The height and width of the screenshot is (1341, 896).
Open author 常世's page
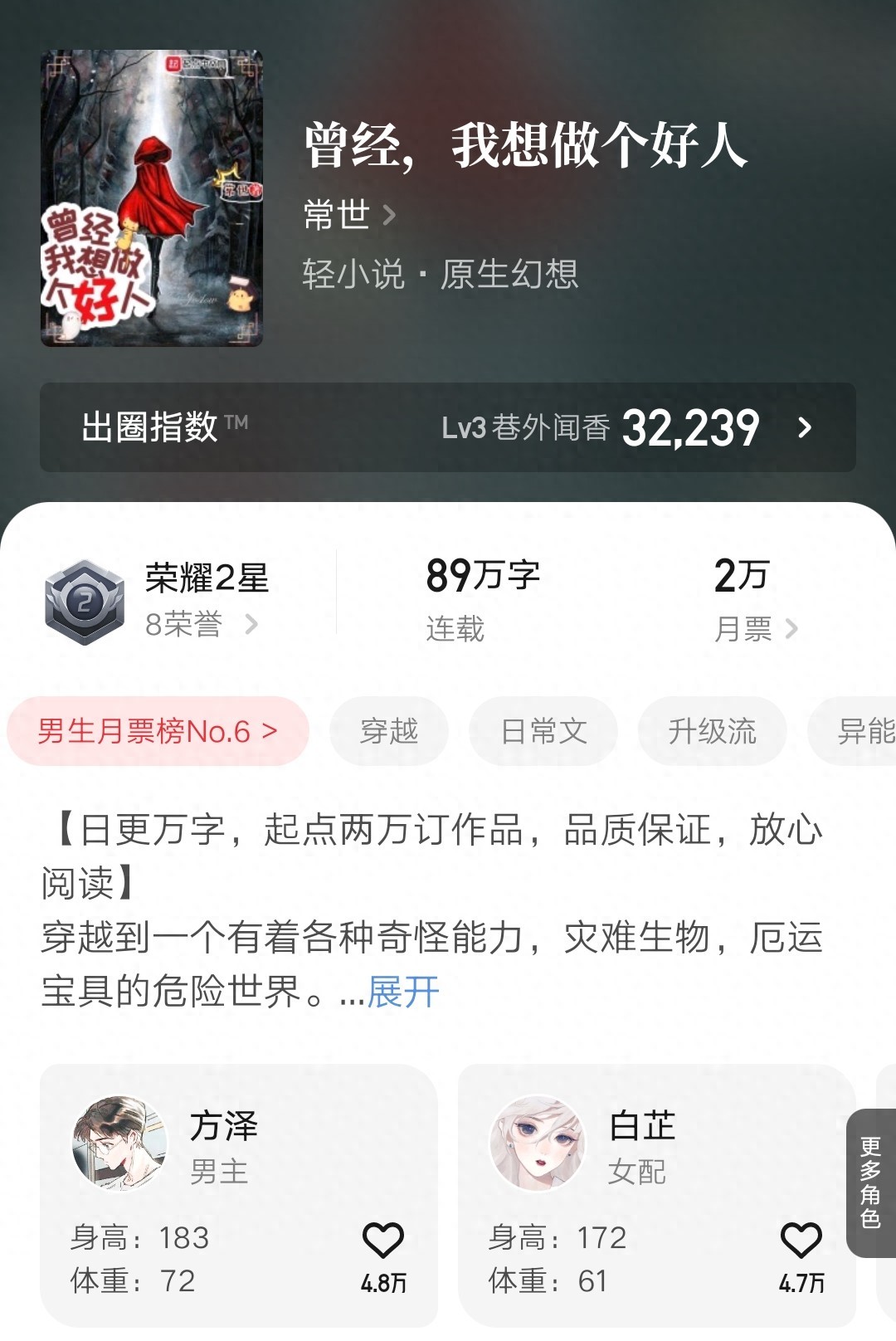coord(348,215)
